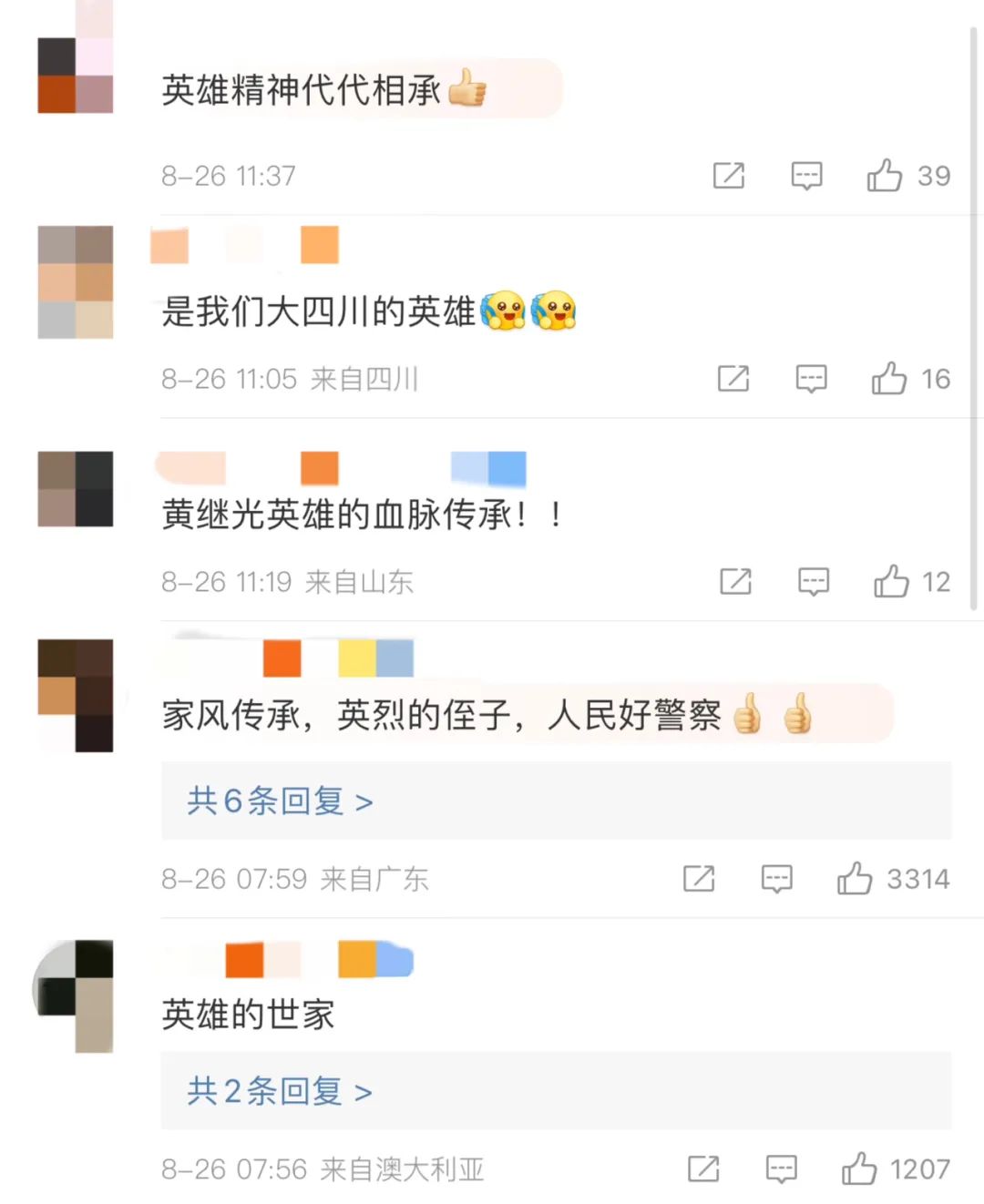Reply to the comment 黄继光英雄的血脉传承
The image size is (984, 1204).
click(814, 581)
